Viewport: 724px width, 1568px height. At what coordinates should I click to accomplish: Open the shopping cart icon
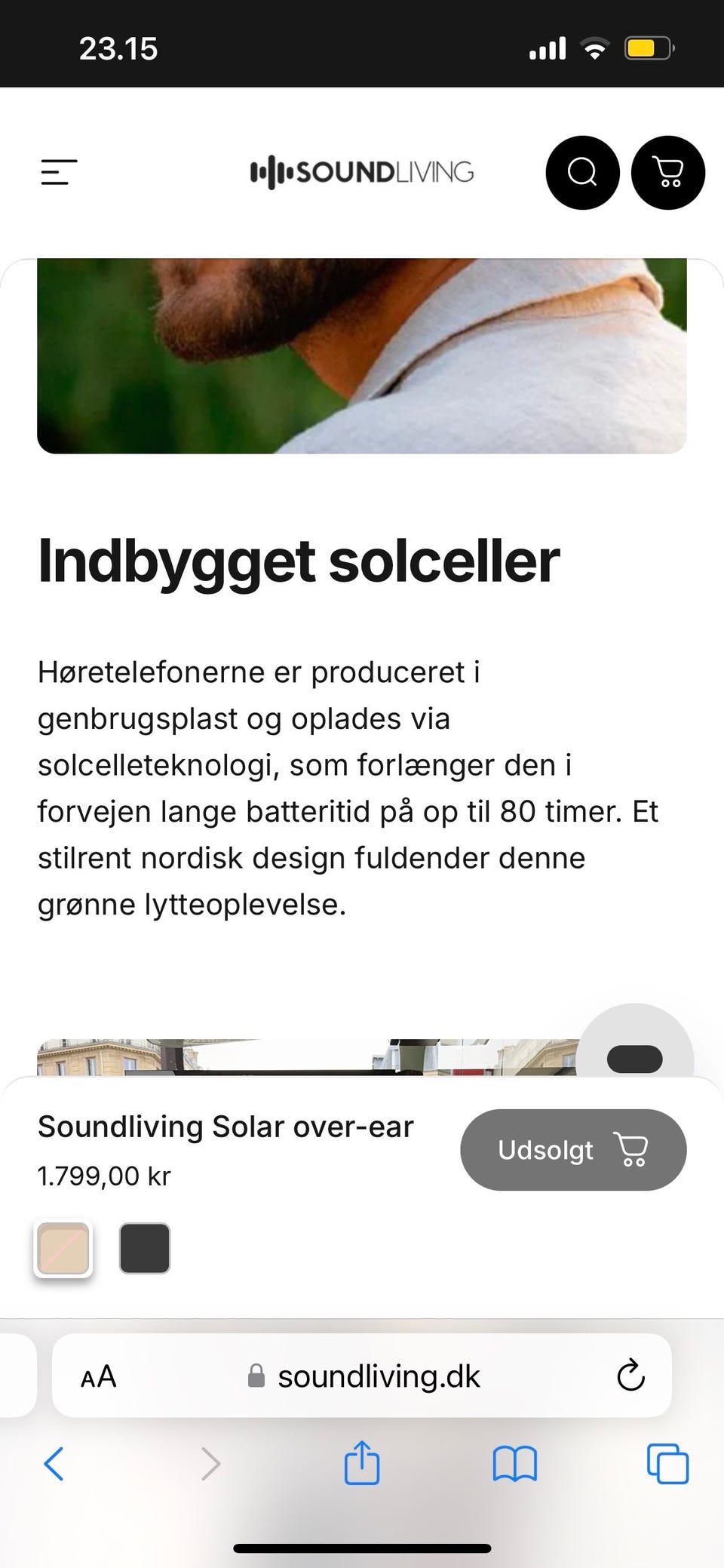[x=667, y=172]
